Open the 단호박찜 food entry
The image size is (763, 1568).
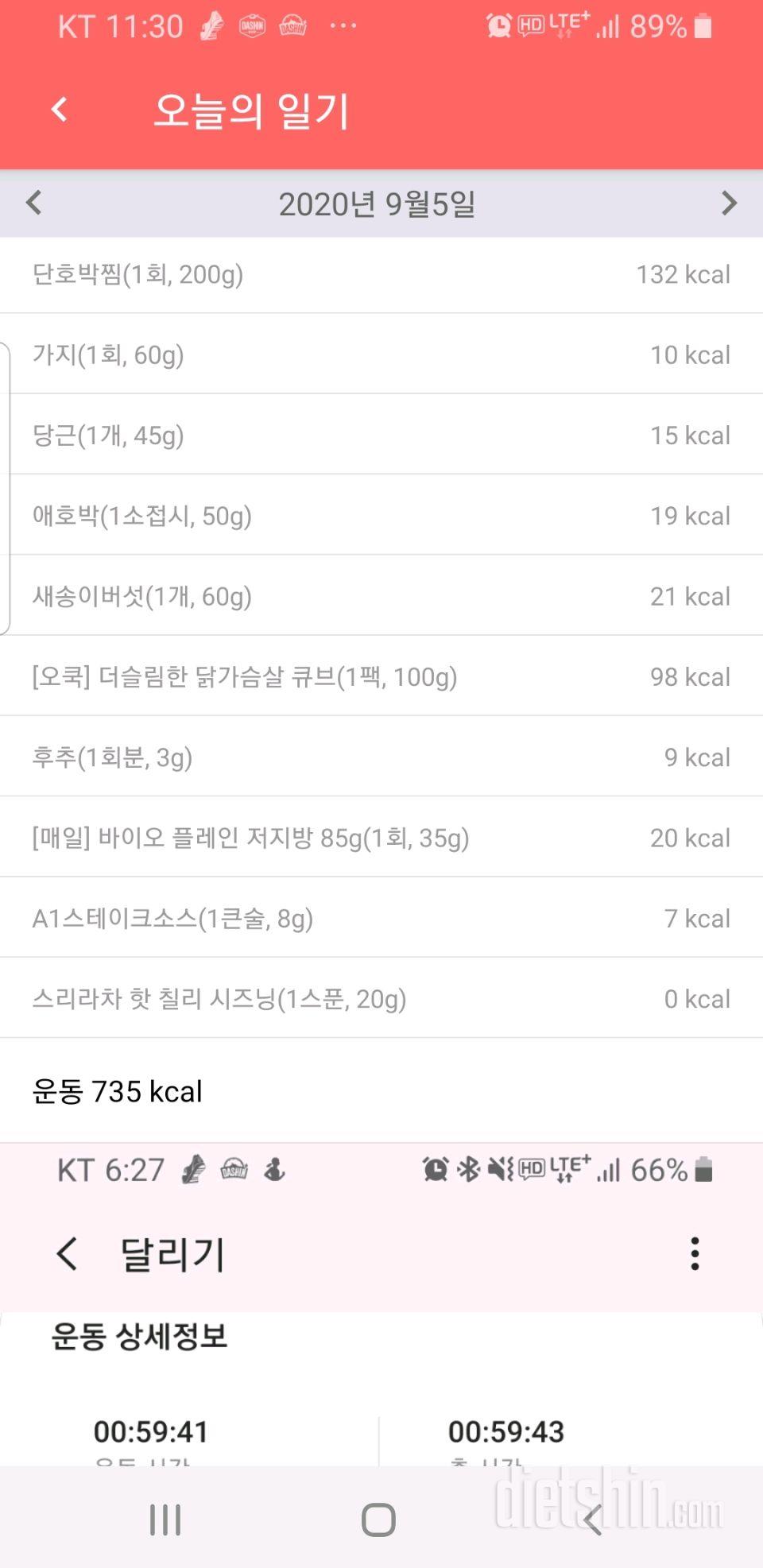point(381,275)
